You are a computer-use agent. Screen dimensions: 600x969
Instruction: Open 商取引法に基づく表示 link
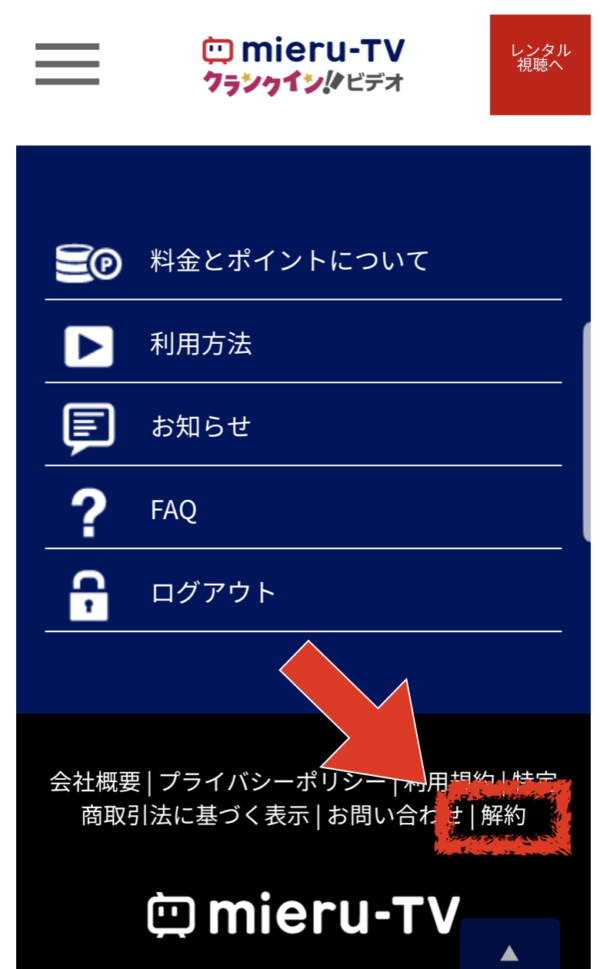click(195, 815)
